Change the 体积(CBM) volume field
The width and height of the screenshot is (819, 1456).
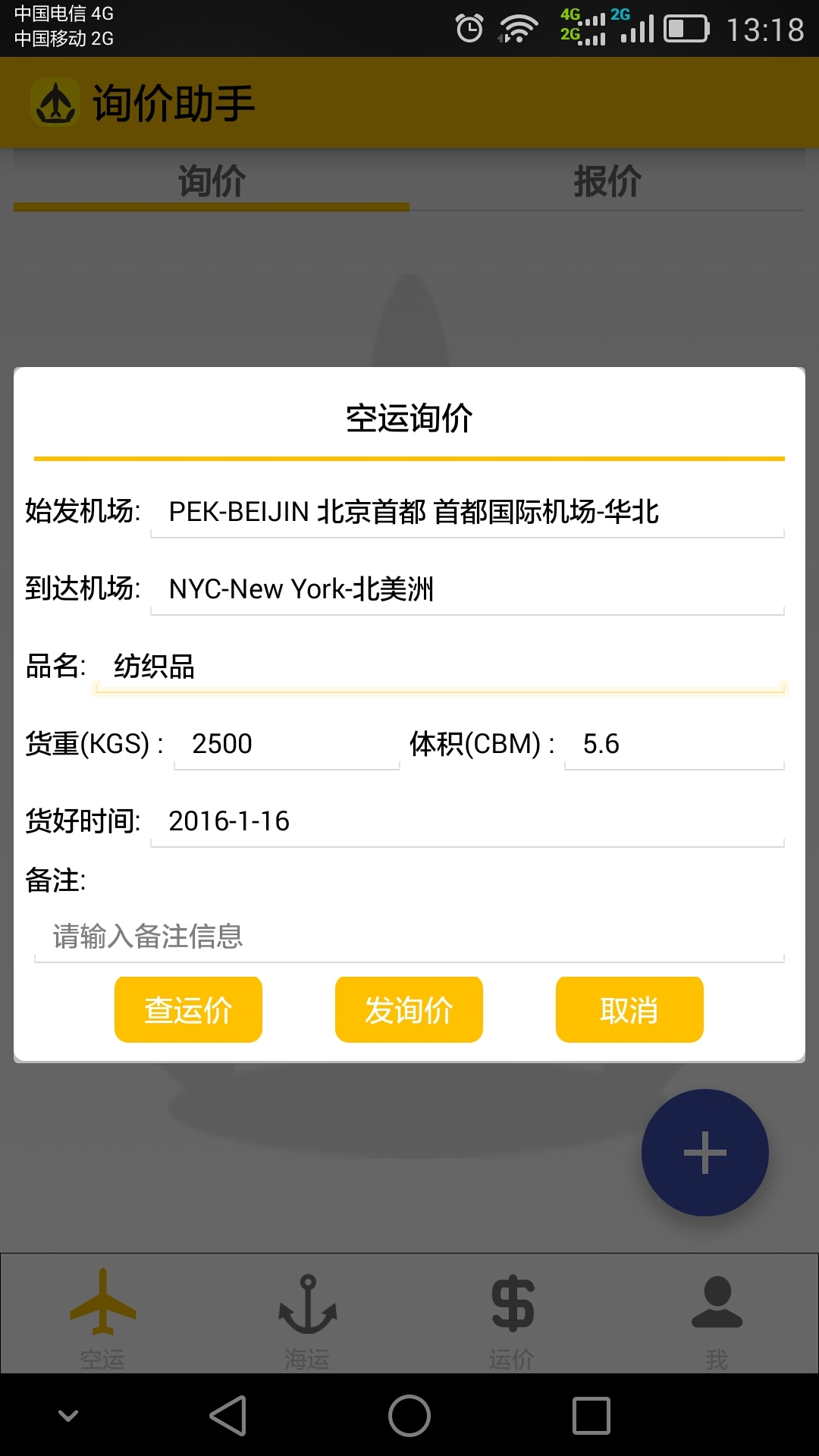(x=673, y=744)
